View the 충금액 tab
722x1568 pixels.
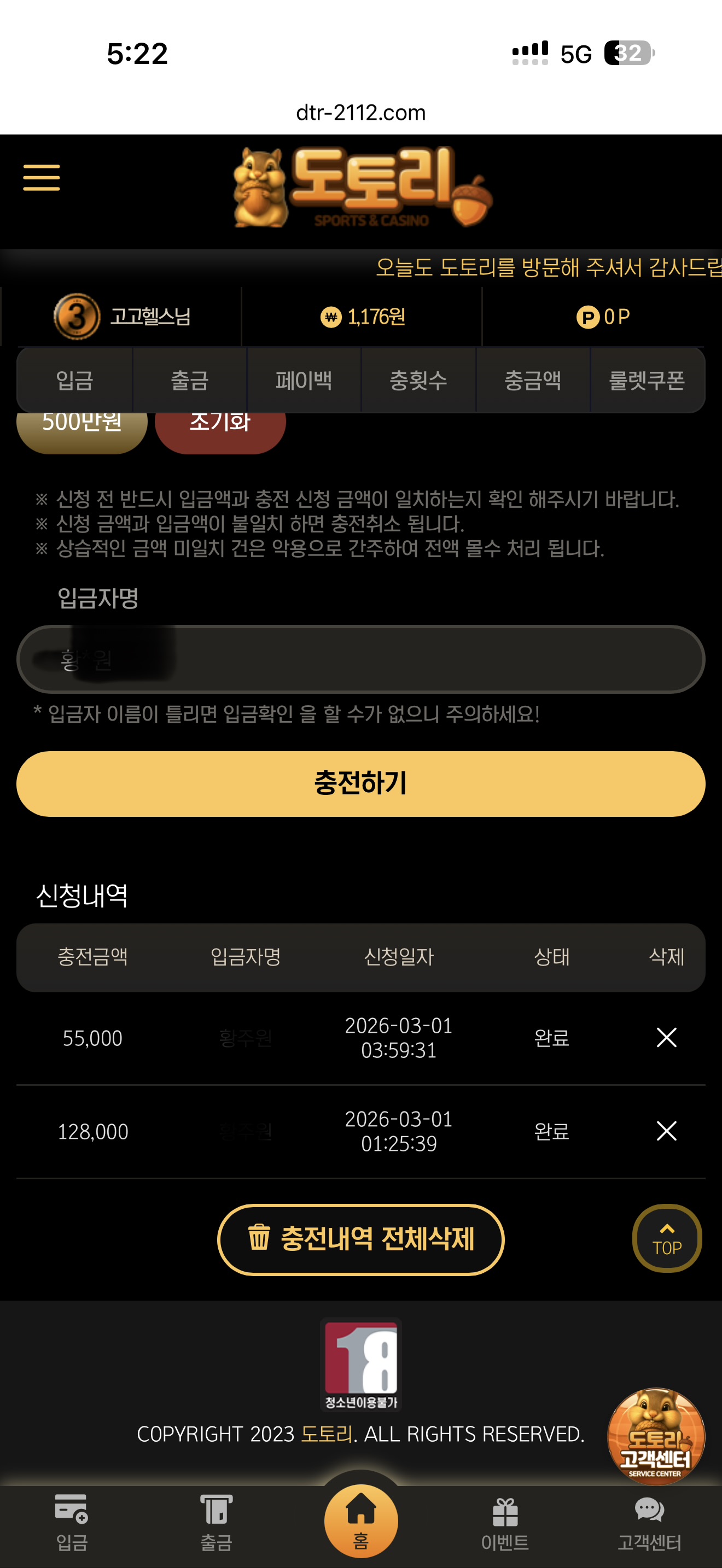pyautogui.click(x=533, y=381)
